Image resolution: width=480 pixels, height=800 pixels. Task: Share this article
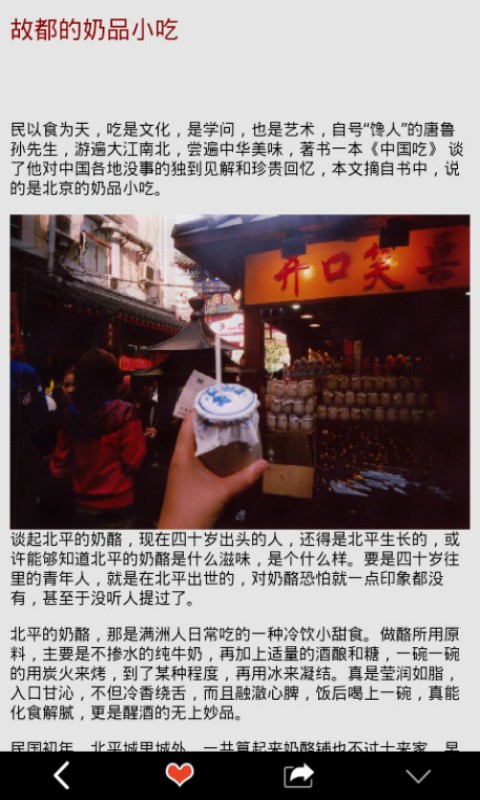298,776
